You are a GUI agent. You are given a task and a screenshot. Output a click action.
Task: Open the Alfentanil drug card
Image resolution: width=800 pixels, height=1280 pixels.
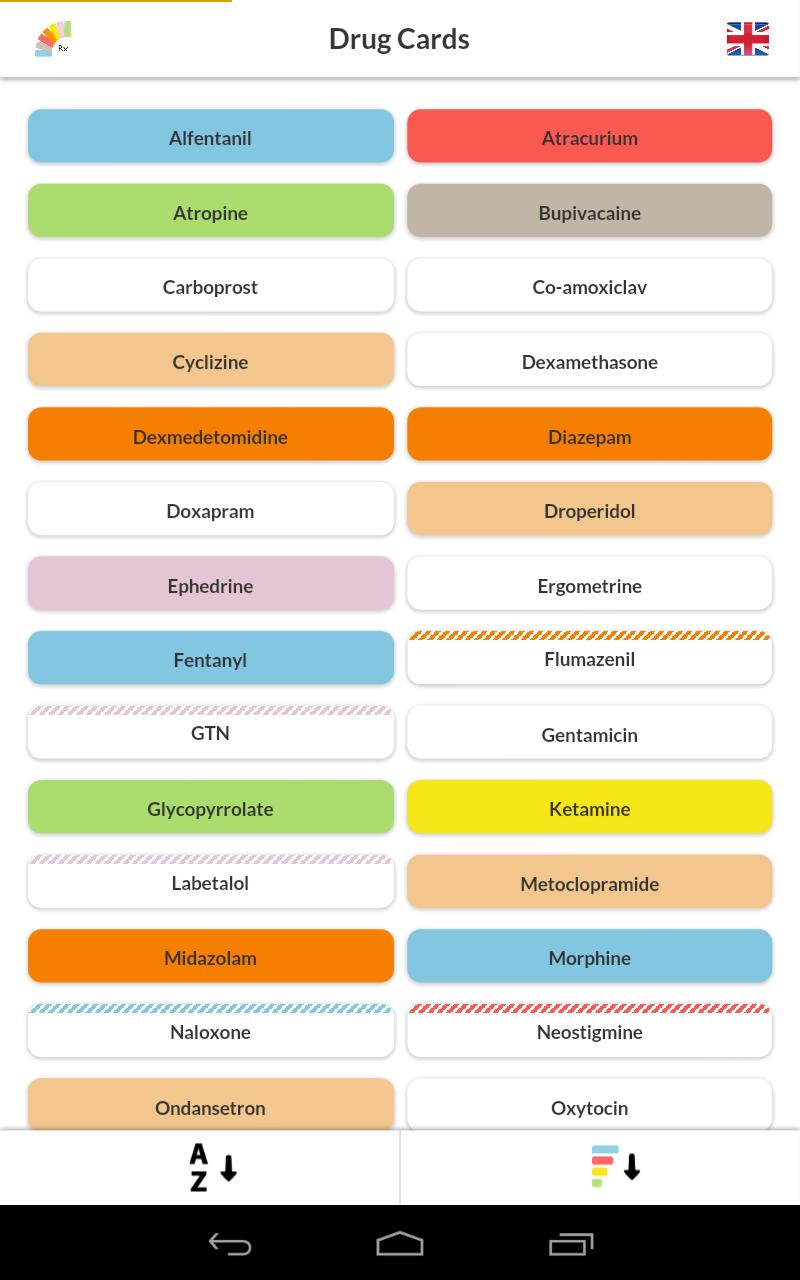pos(210,137)
